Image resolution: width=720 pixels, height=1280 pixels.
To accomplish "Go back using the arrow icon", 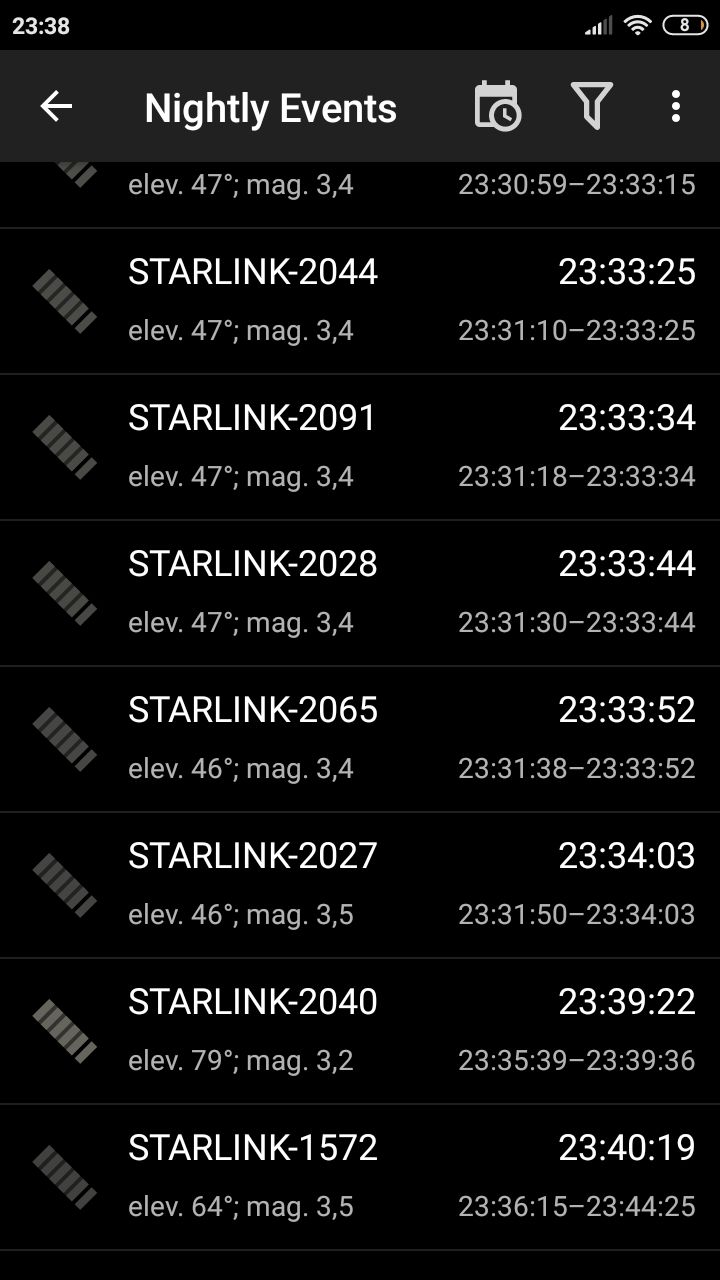I will [x=56, y=106].
